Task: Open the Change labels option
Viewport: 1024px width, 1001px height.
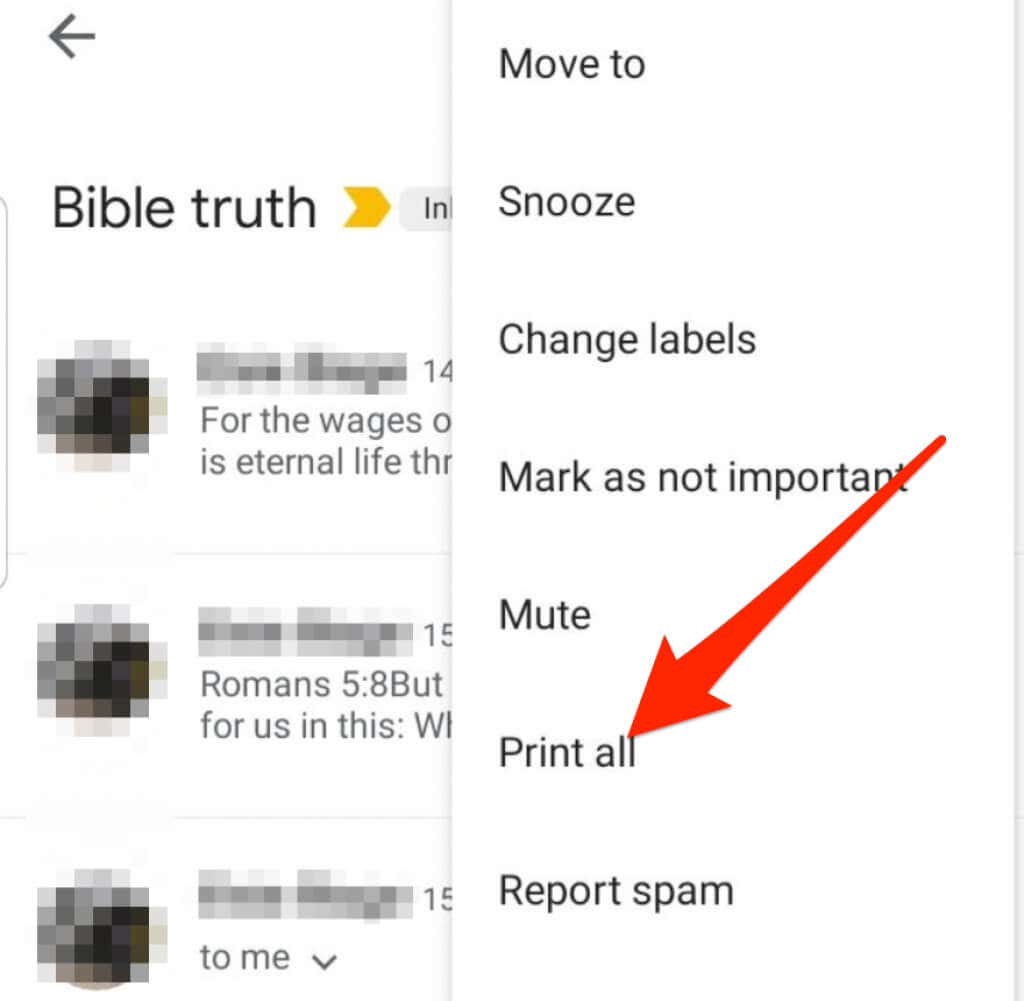Action: pos(627,339)
